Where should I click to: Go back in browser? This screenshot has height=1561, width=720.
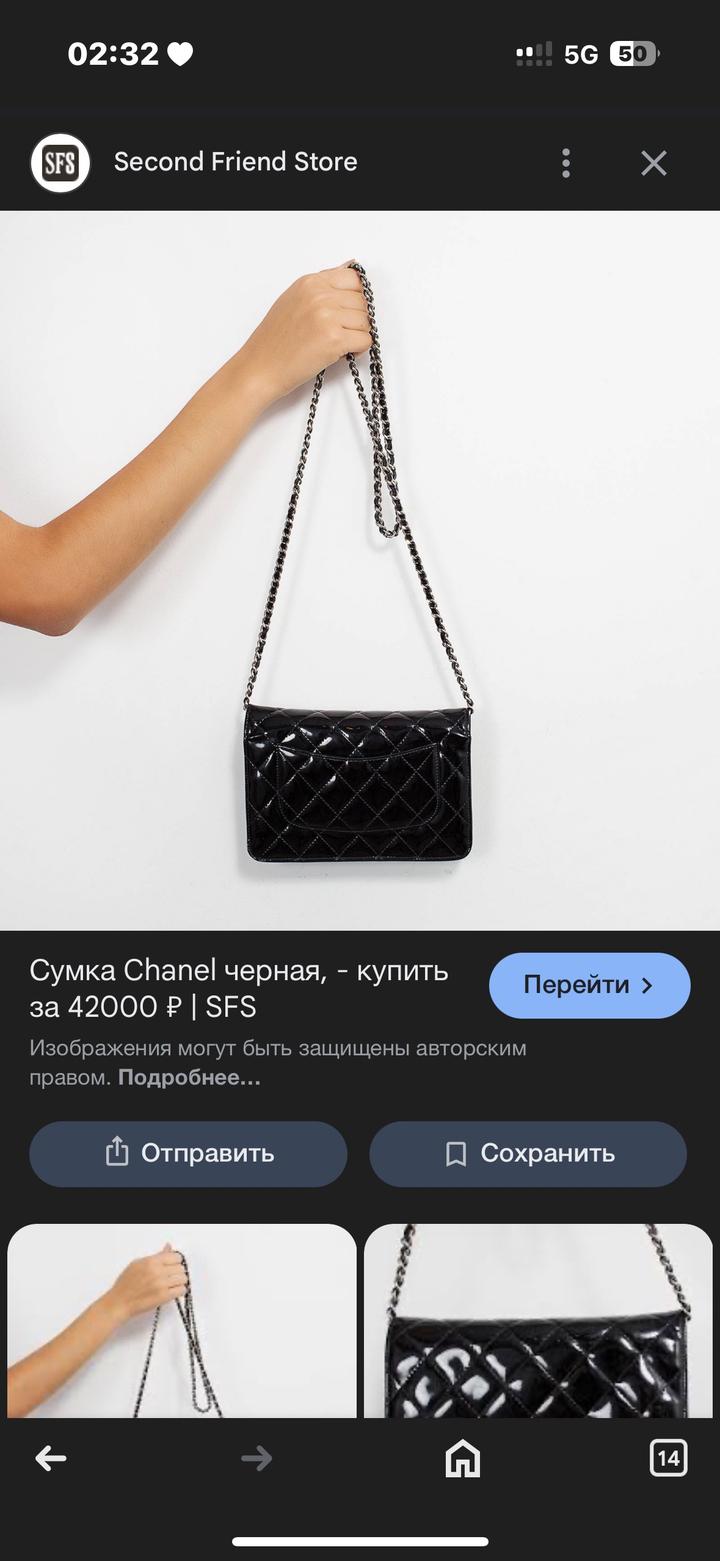pyautogui.click(x=51, y=1459)
